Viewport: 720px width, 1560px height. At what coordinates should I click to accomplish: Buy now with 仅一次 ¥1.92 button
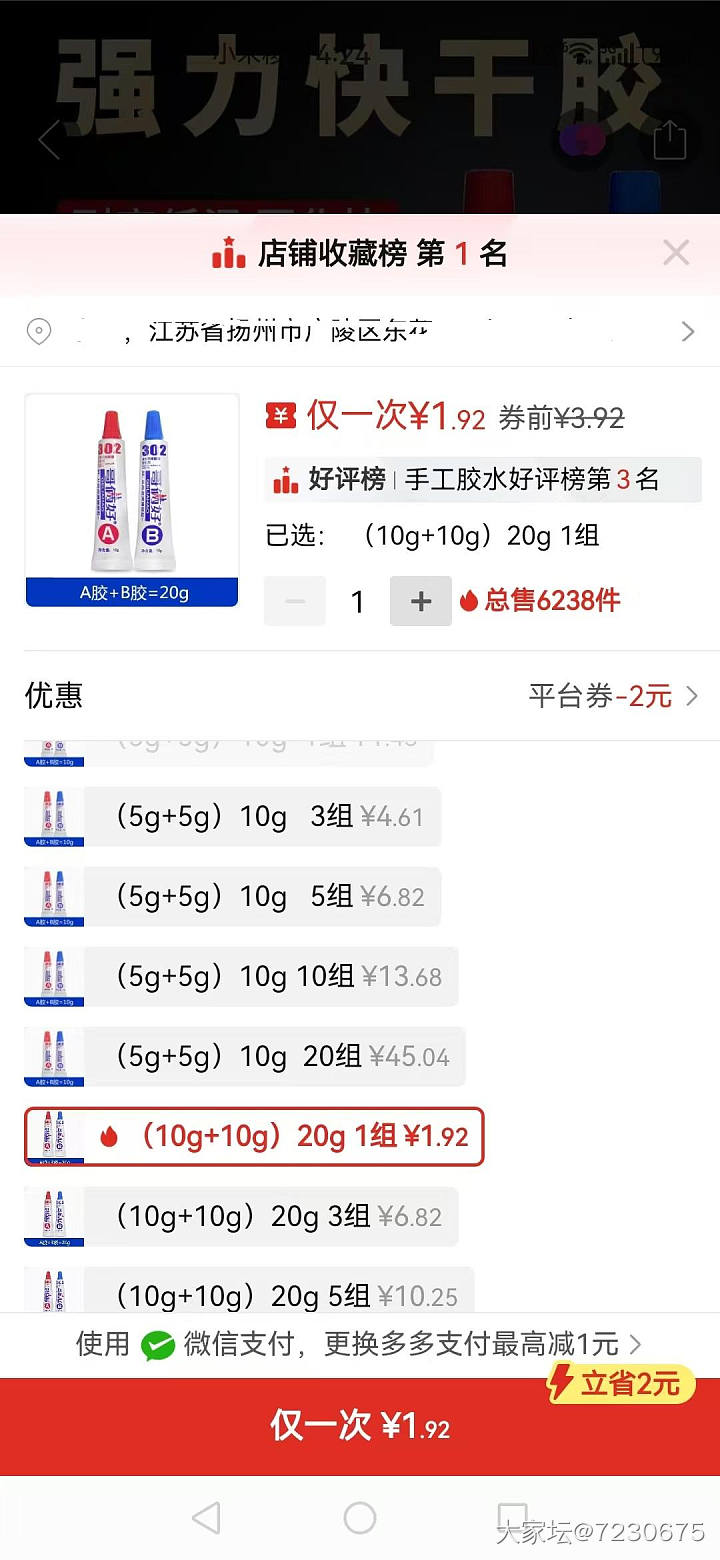[360, 1426]
